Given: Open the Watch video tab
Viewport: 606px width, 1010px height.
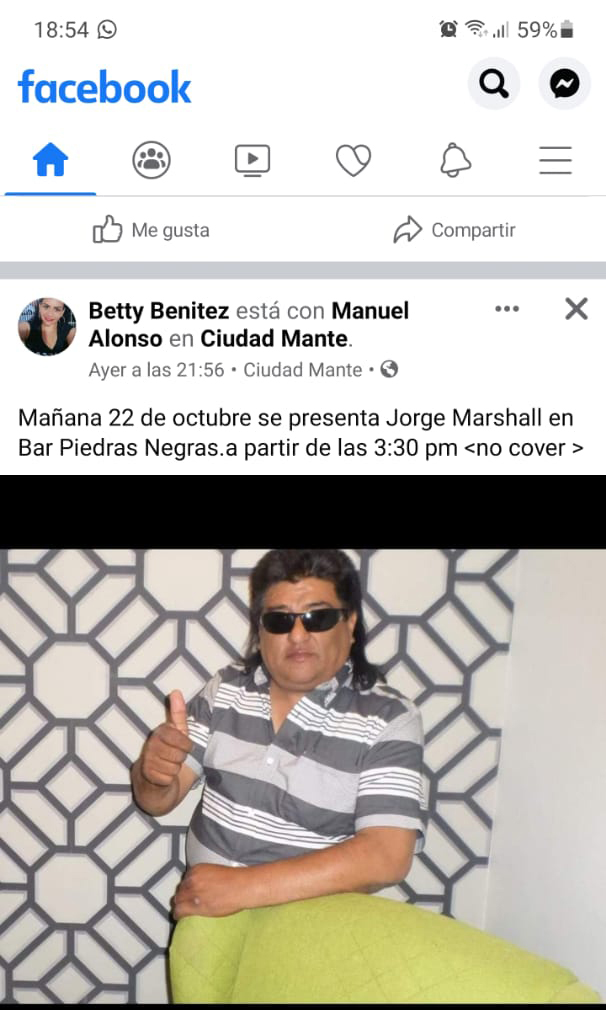Looking at the screenshot, I should click(252, 160).
